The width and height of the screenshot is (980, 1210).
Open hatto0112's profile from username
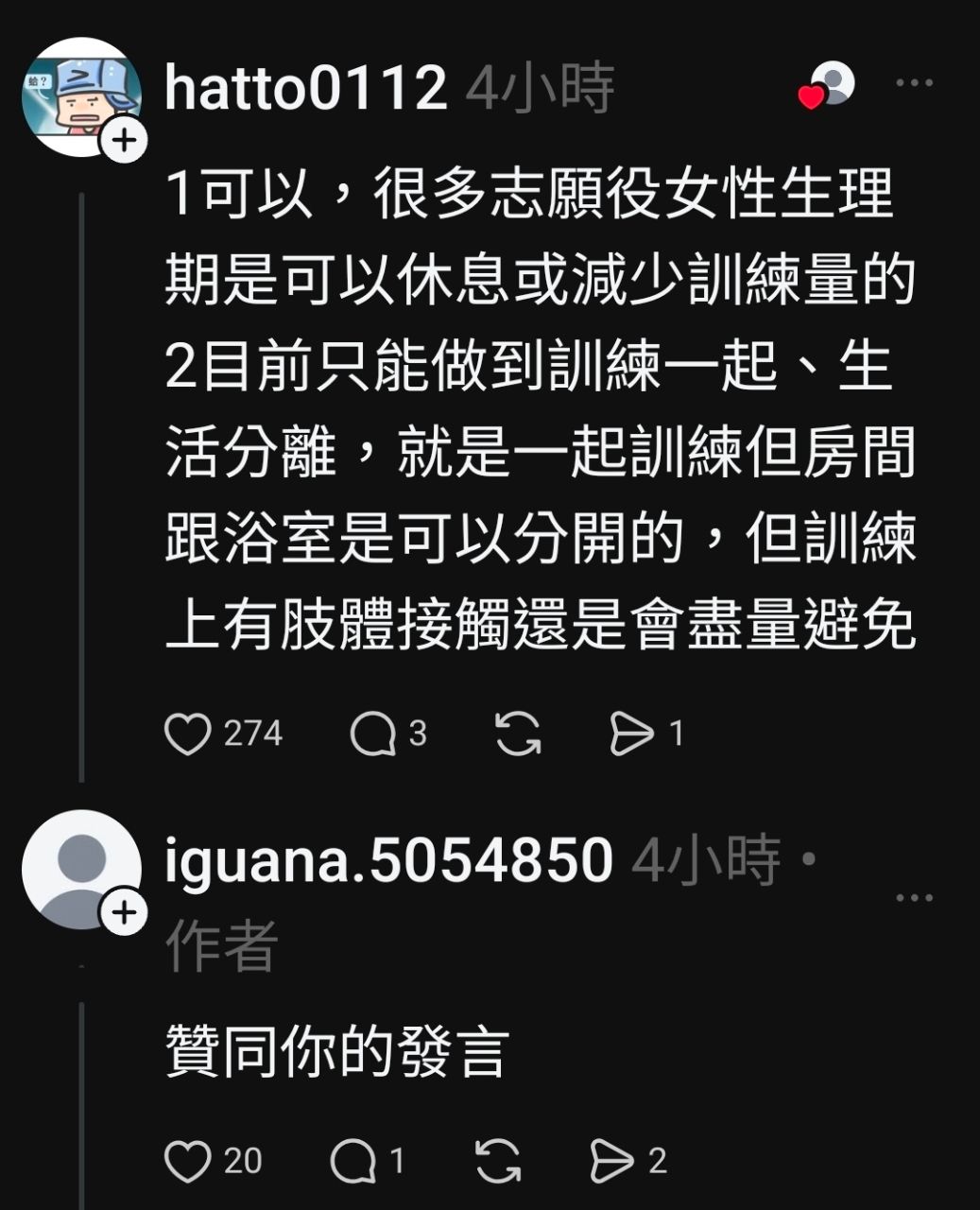coord(305,88)
